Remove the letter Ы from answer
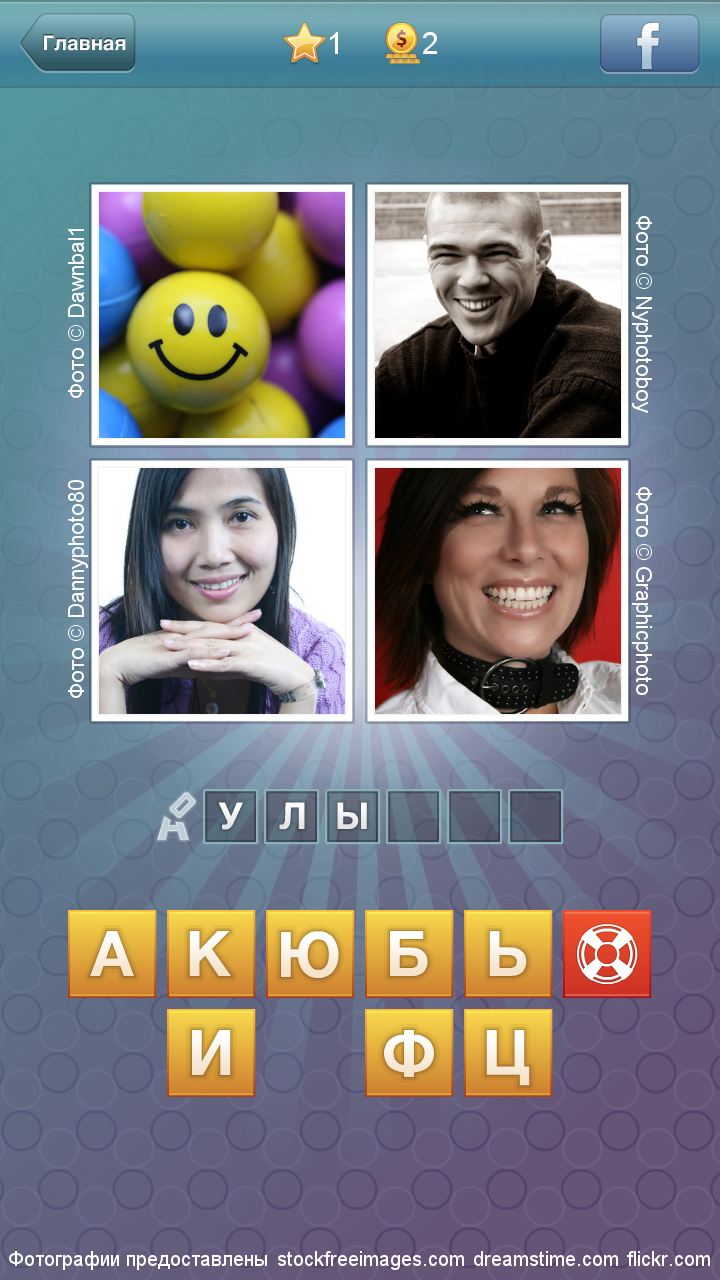 pos(352,817)
